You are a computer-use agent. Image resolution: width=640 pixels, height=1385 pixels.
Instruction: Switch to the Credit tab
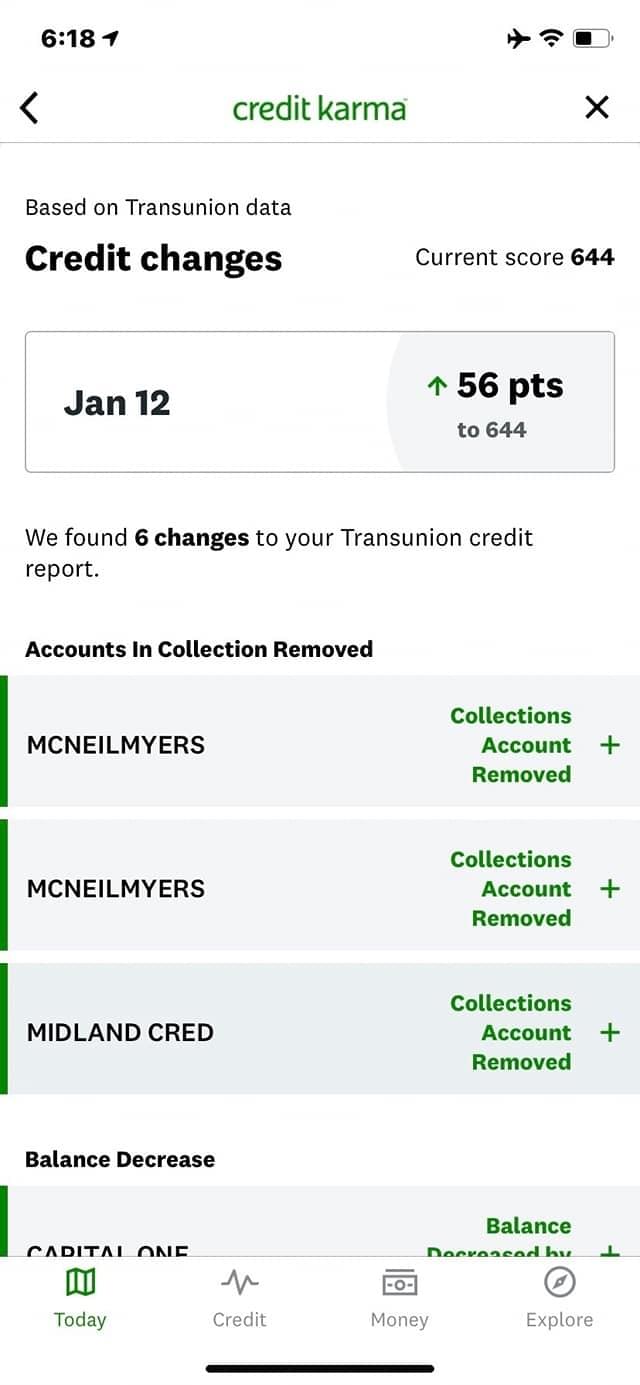coord(240,1299)
